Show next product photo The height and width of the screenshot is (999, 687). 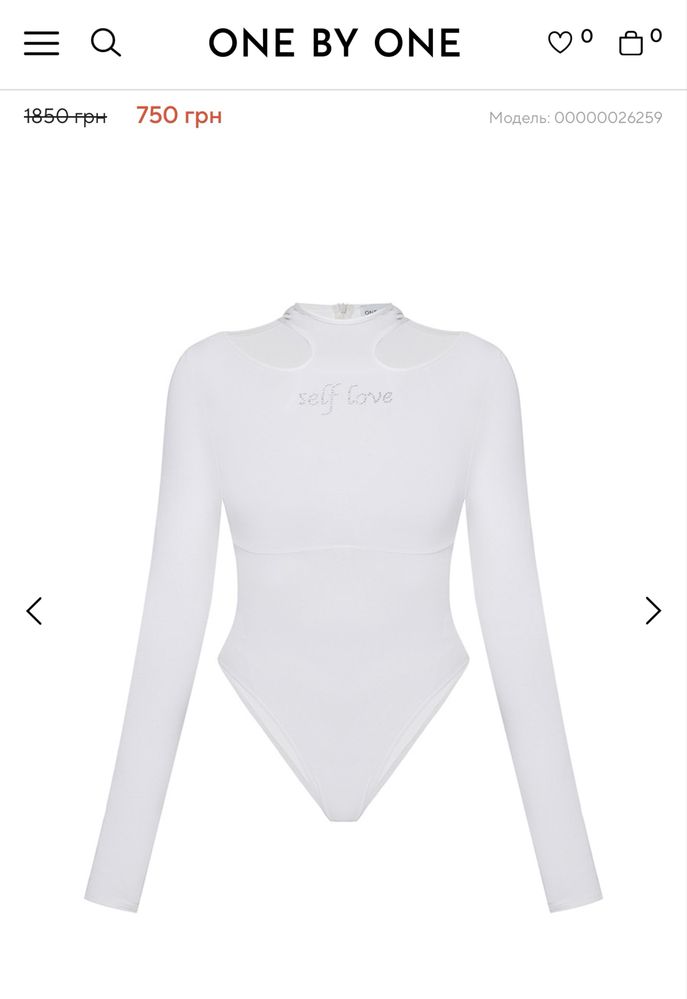coord(653,610)
